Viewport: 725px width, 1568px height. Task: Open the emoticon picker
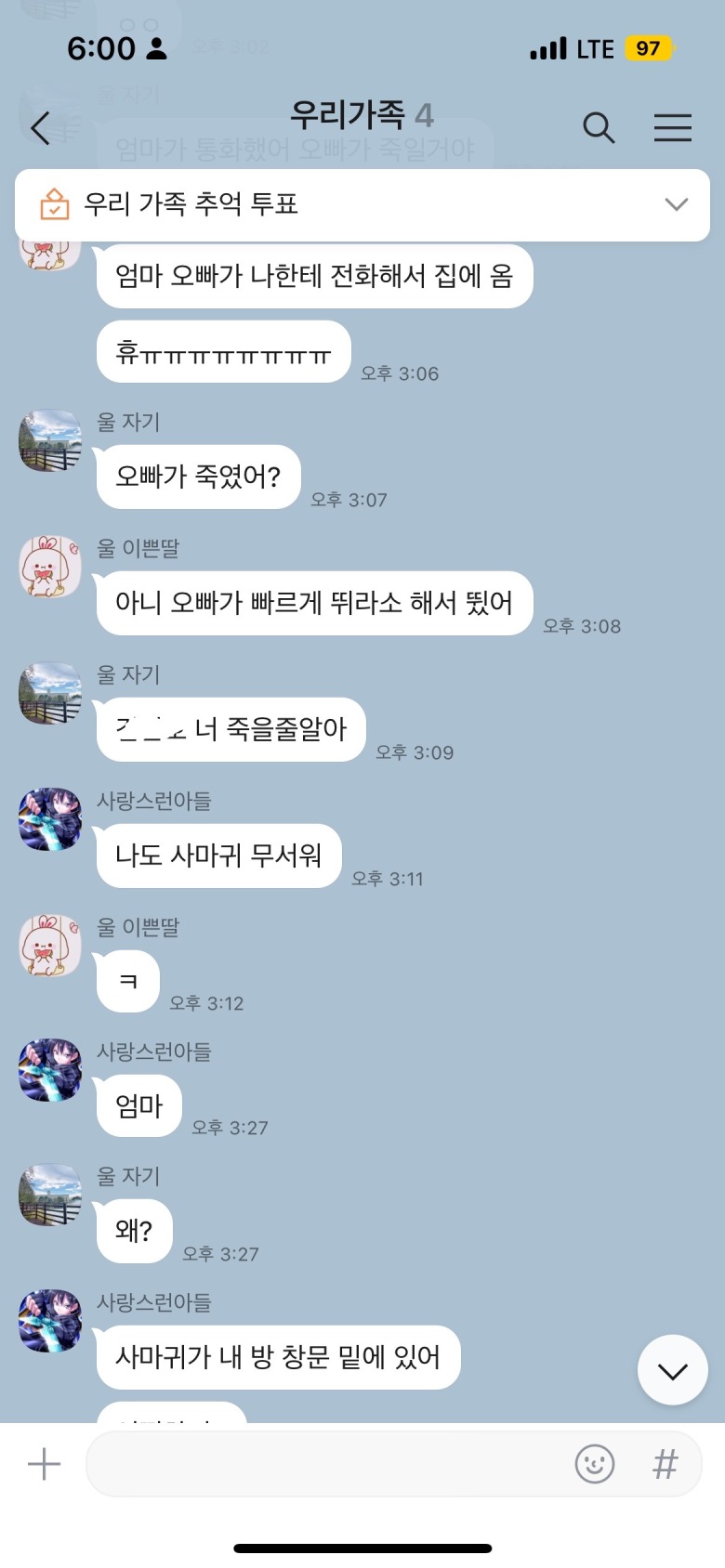tap(595, 1465)
